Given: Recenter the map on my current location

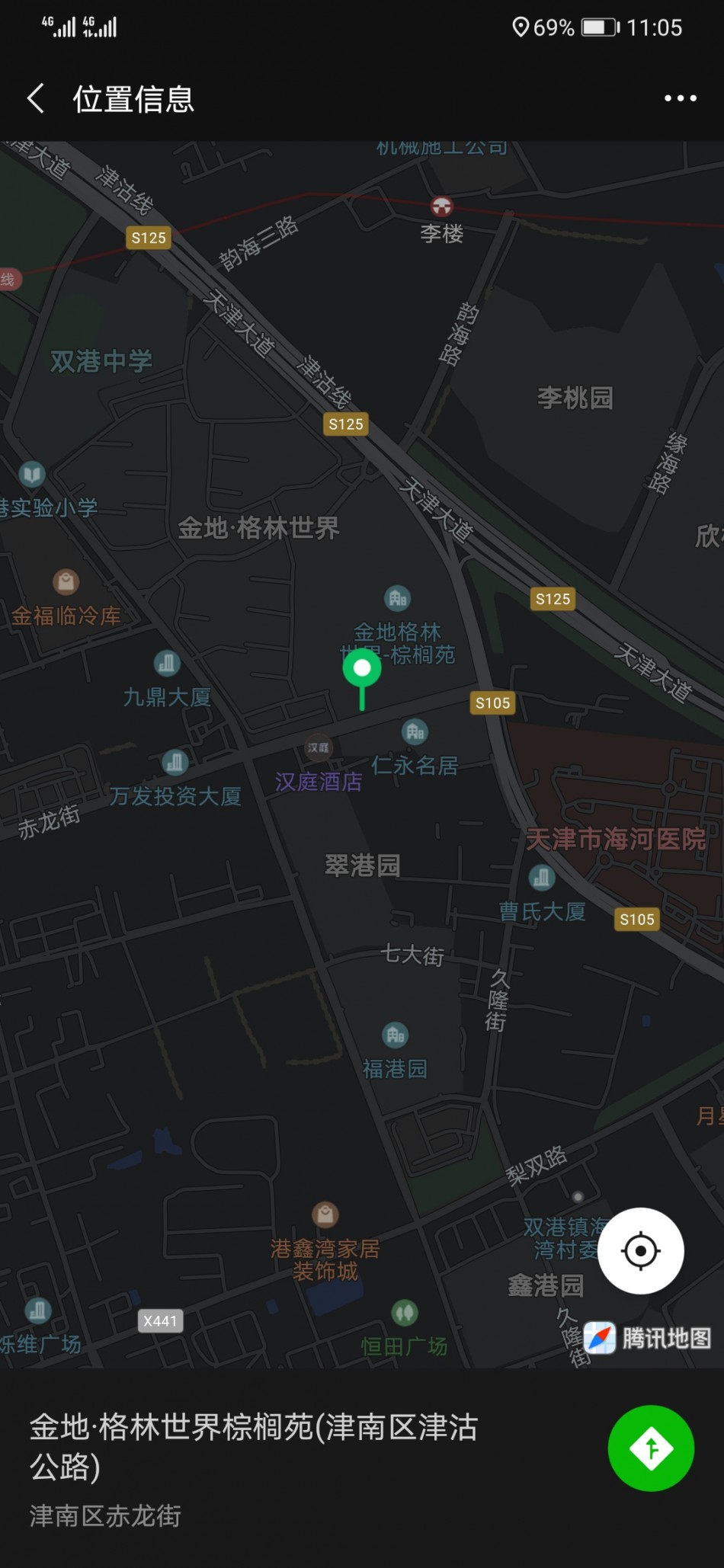Looking at the screenshot, I should [x=640, y=1250].
